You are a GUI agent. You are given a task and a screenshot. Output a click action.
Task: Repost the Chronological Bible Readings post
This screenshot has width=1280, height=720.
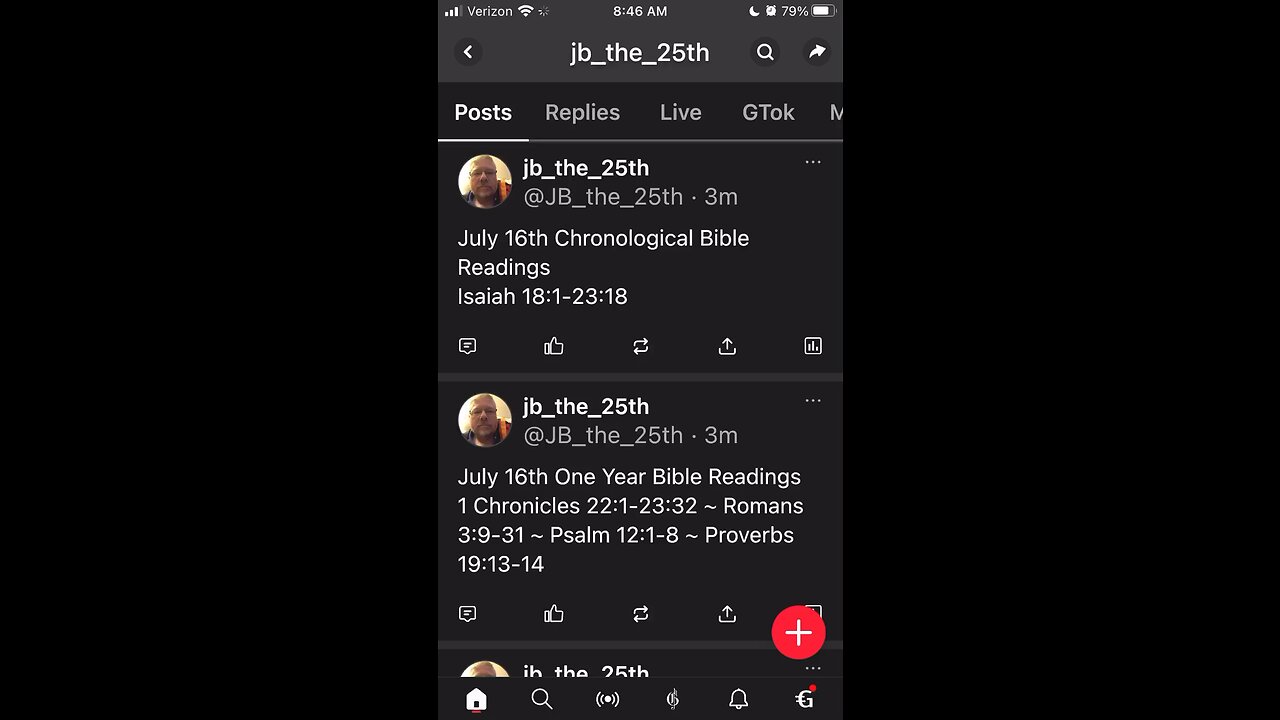pos(641,346)
